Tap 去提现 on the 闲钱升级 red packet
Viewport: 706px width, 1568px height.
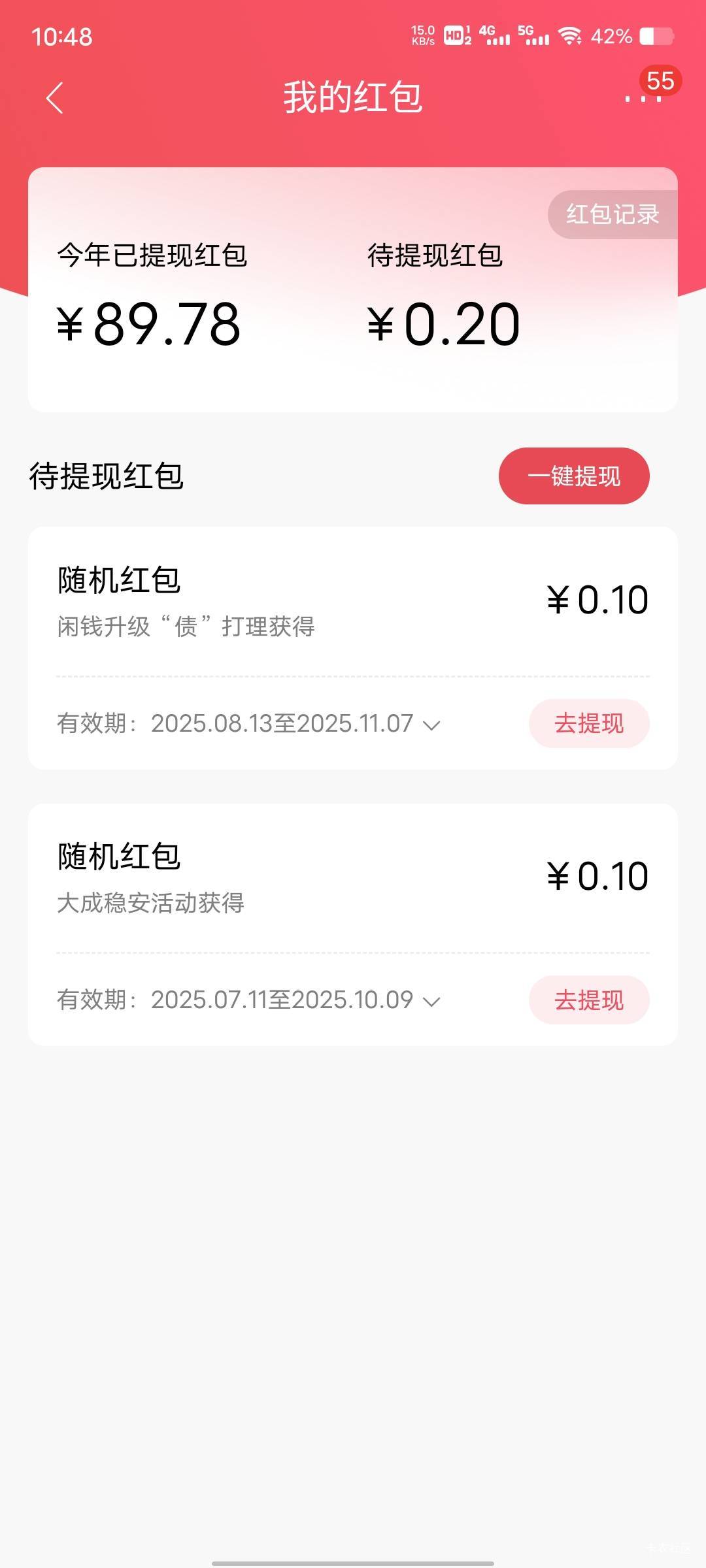tap(589, 723)
